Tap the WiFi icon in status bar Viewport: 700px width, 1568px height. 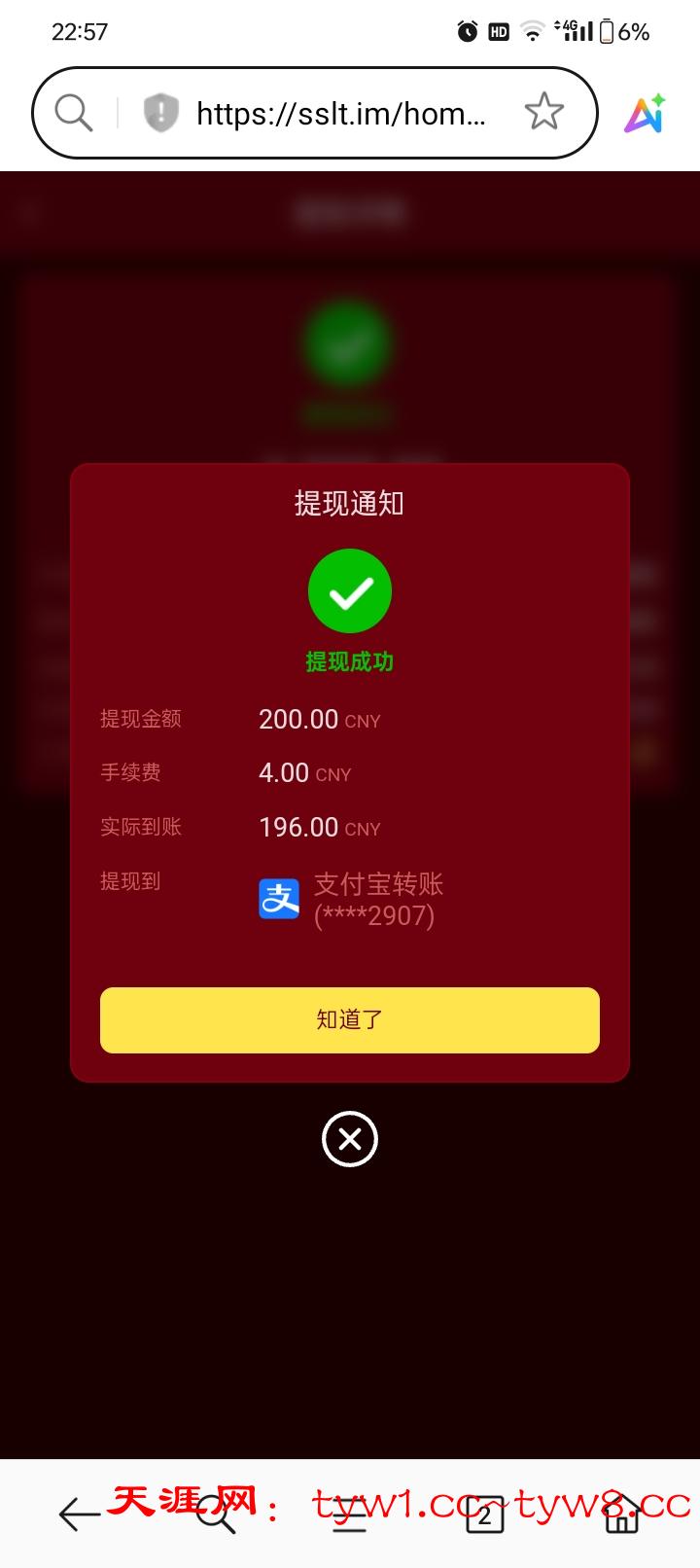tap(533, 31)
